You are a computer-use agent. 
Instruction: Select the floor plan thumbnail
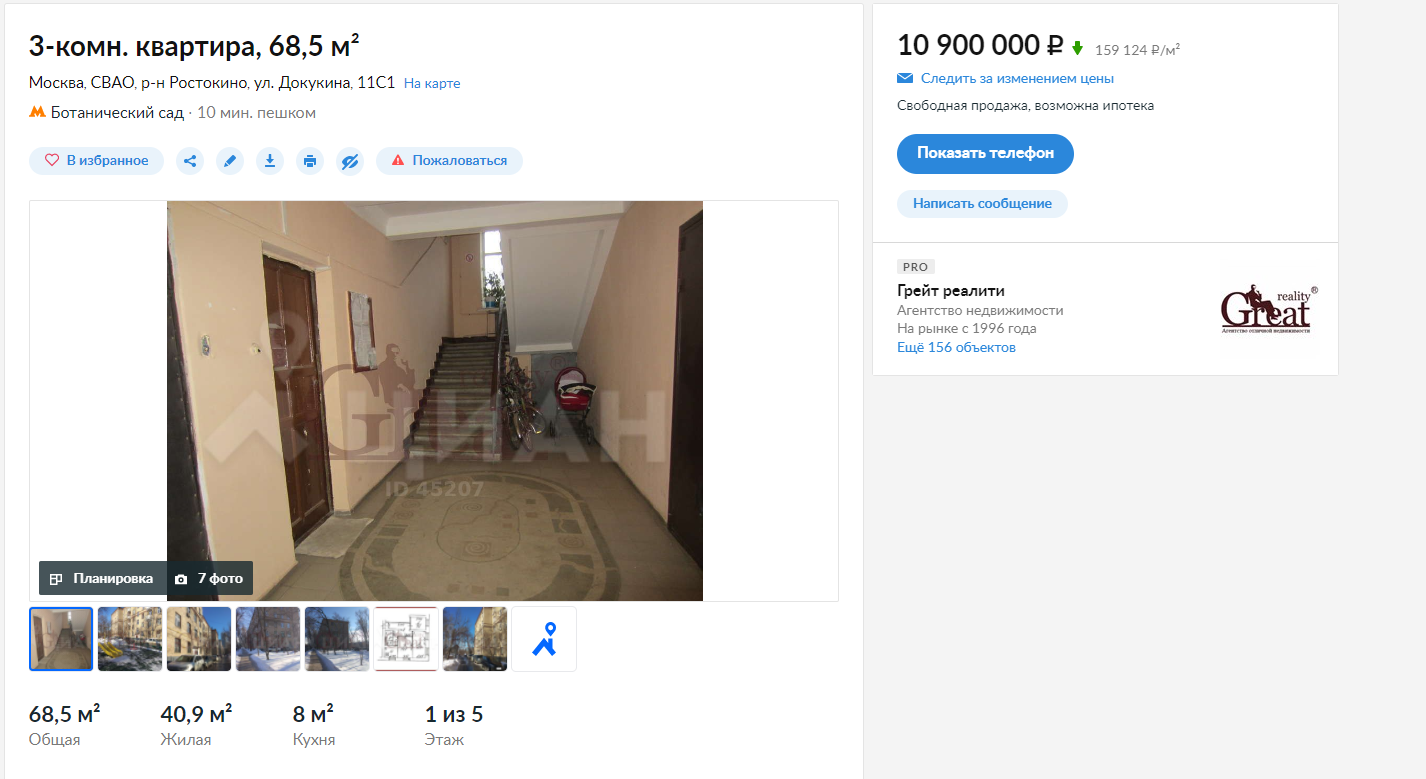(406, 639)
